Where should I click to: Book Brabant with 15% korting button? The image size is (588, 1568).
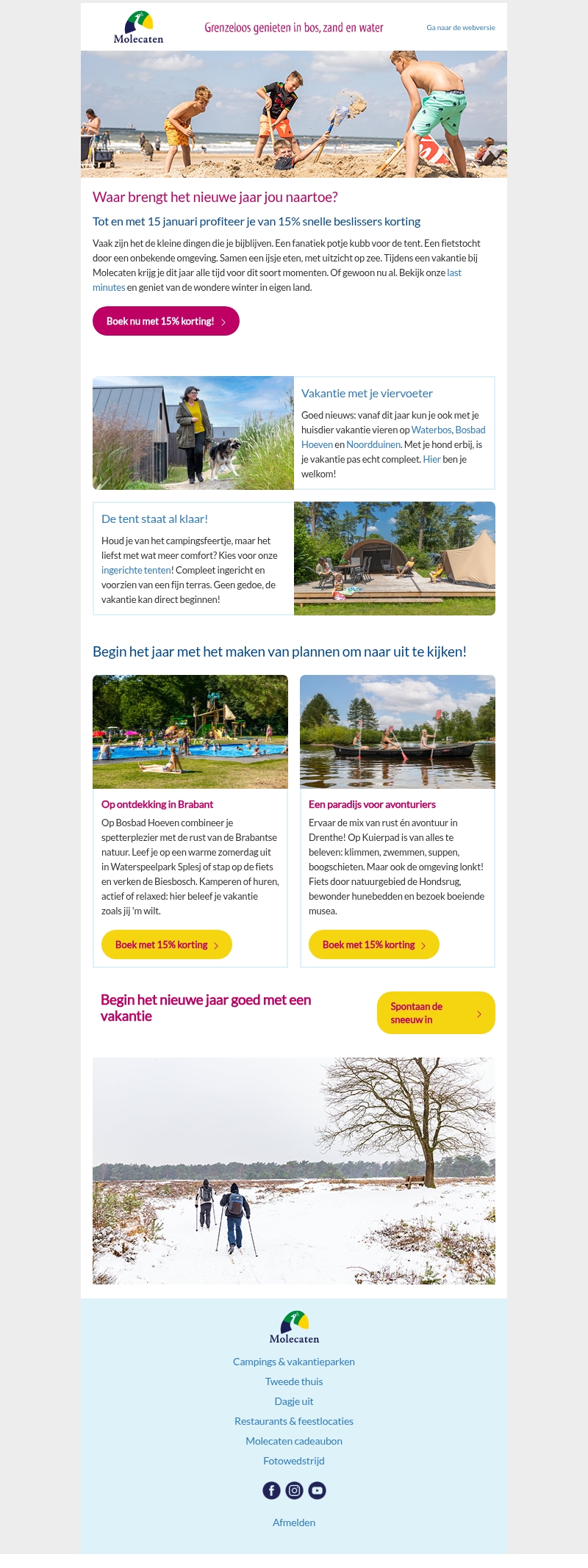point(167,944)
